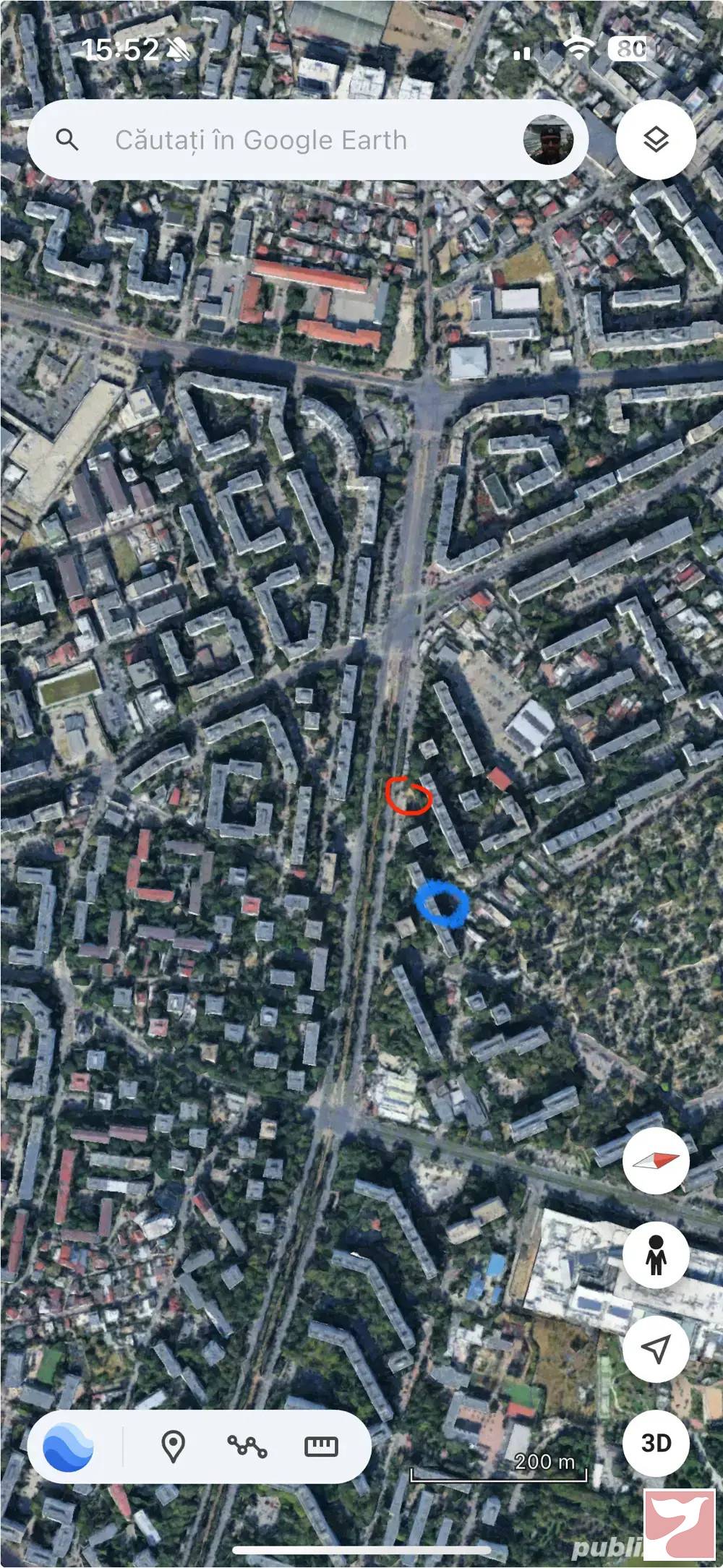Add a placemark pin
Viewport: 723px width, 1568px height.
[x=173, y=1447]
